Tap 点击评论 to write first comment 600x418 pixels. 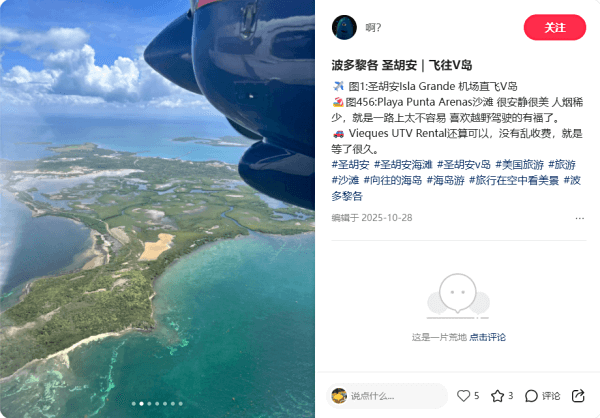(x=488, y=337)
